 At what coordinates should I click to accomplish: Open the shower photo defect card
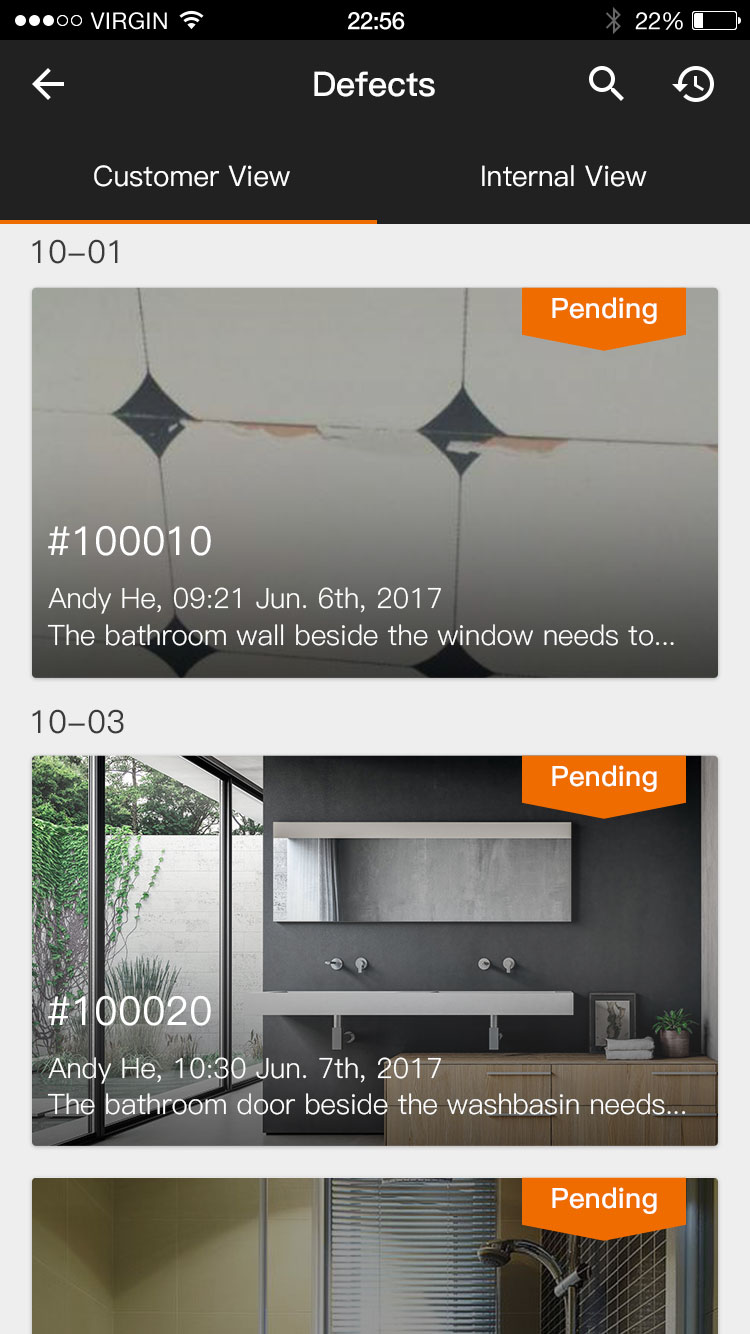tap(375, 1258)
